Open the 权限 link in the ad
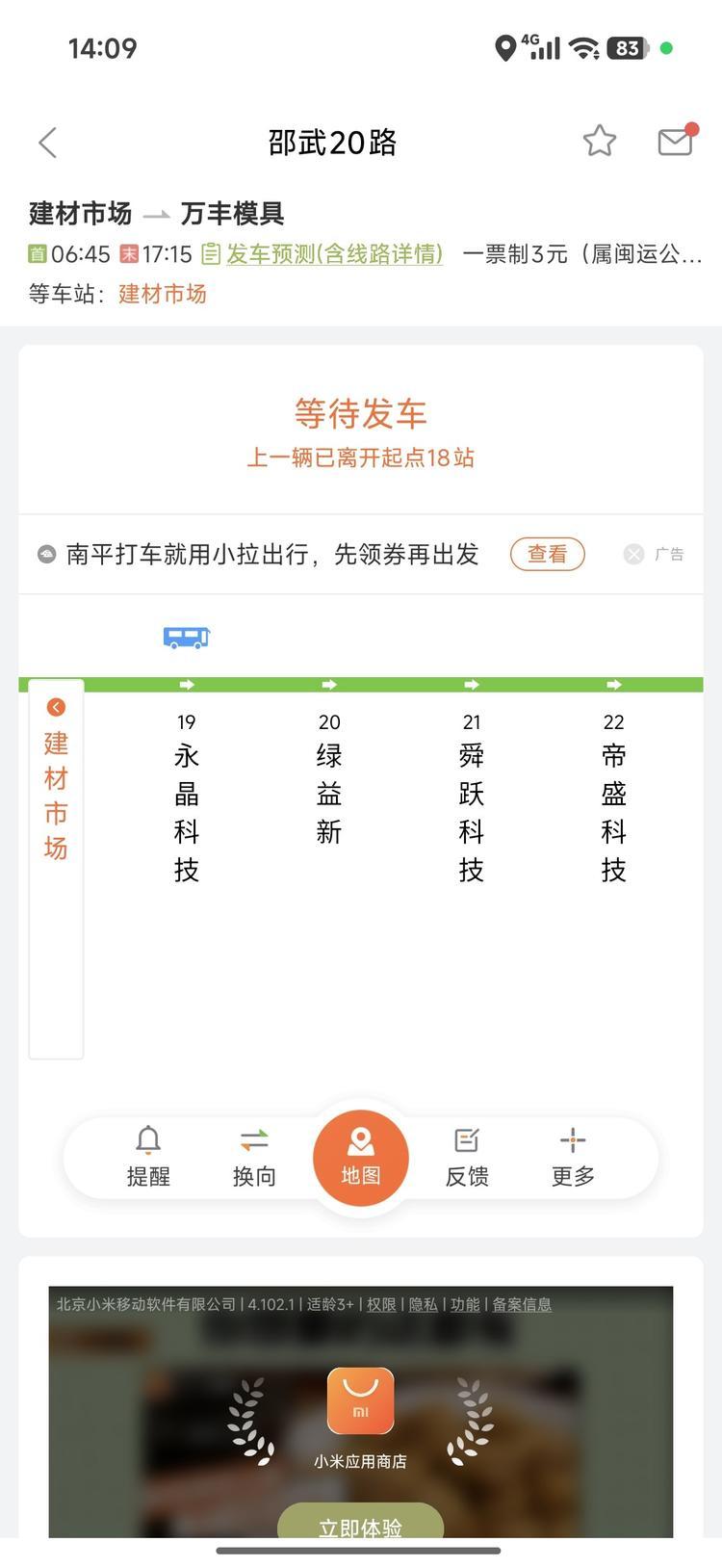Image resolution: width=722 pixels, height=1568 pixels. [381, 1304]
